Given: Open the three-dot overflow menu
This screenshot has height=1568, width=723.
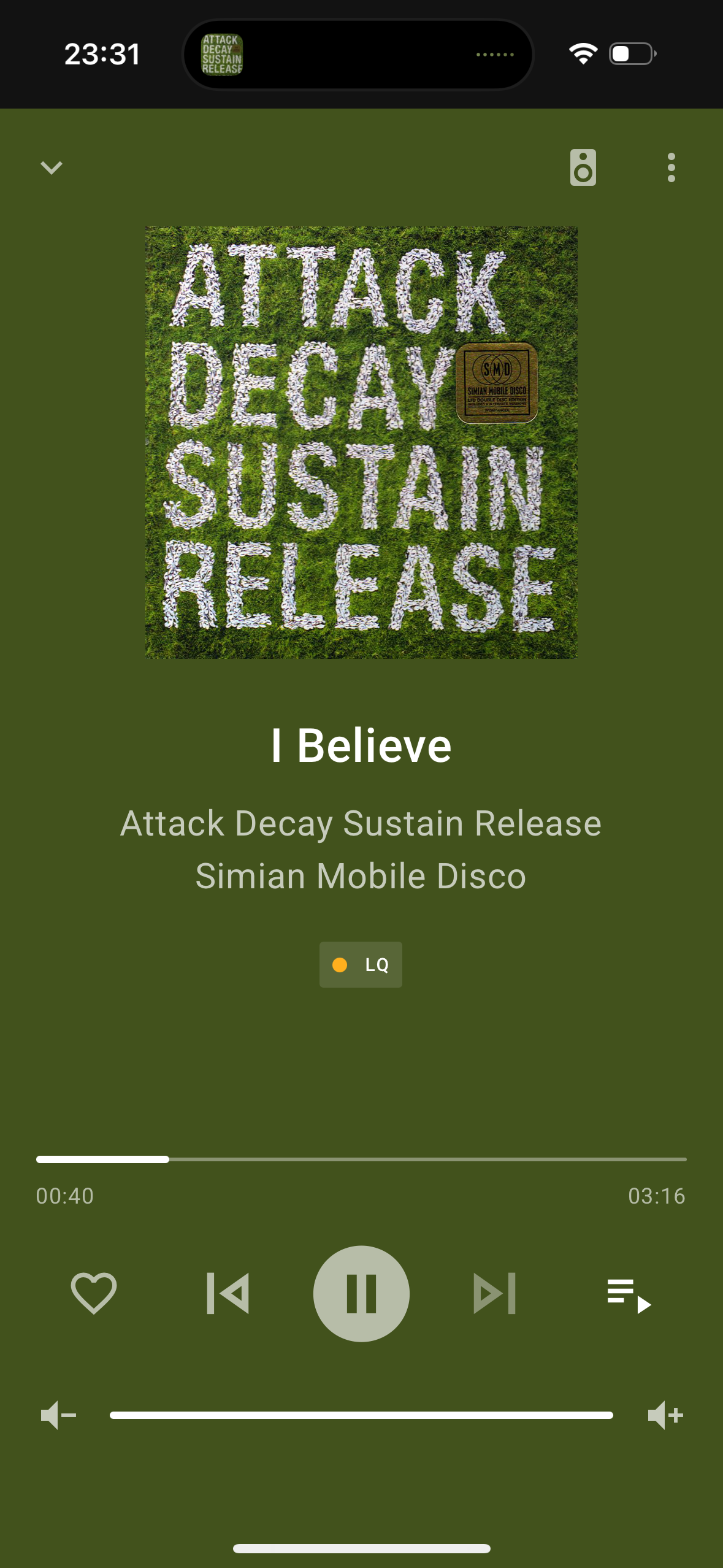Looking at the screenshot, I should (x=671, y=167).
